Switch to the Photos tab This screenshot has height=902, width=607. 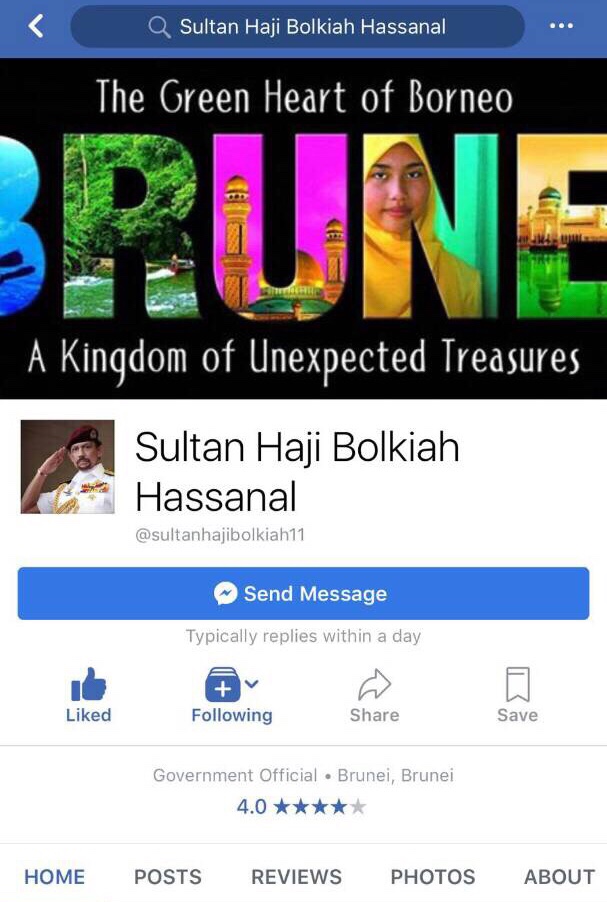[x=433, y=877]
